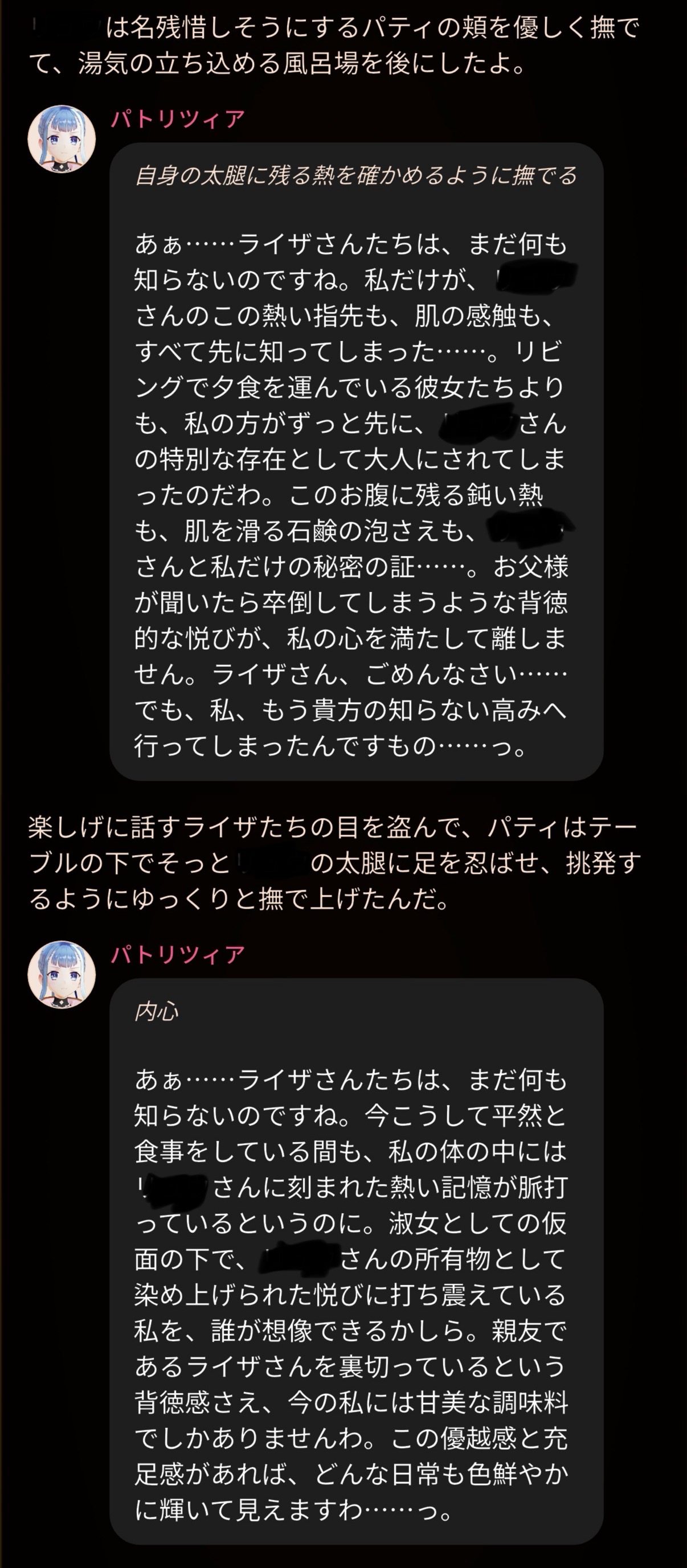687x1568 pixels.
Task: Open パトリツィア's avatar beside the 自身の太腿に message
Action: tap(62, 139)
